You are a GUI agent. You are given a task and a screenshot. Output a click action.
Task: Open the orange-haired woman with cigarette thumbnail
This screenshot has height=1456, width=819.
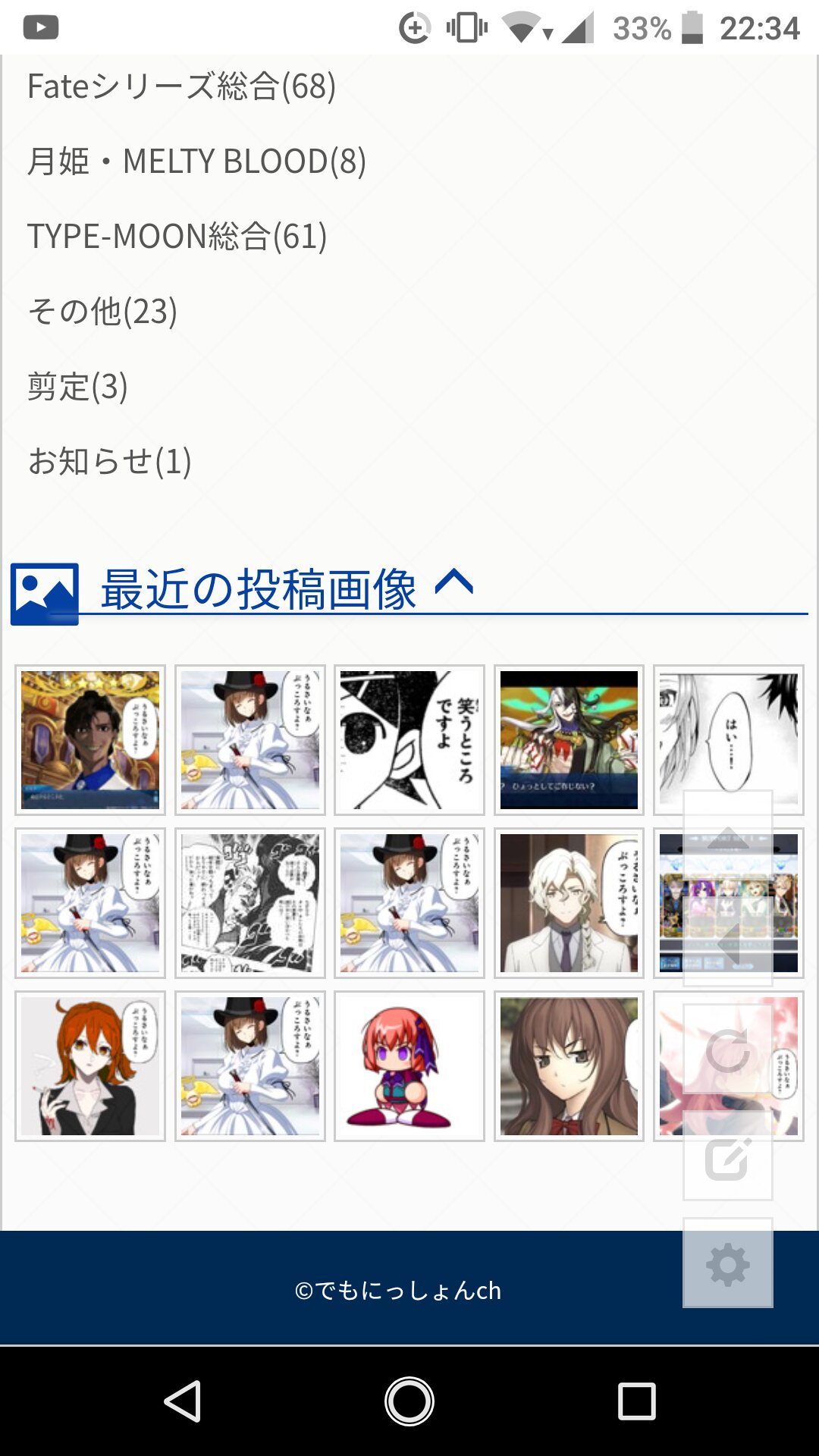tap(90, 1066)
